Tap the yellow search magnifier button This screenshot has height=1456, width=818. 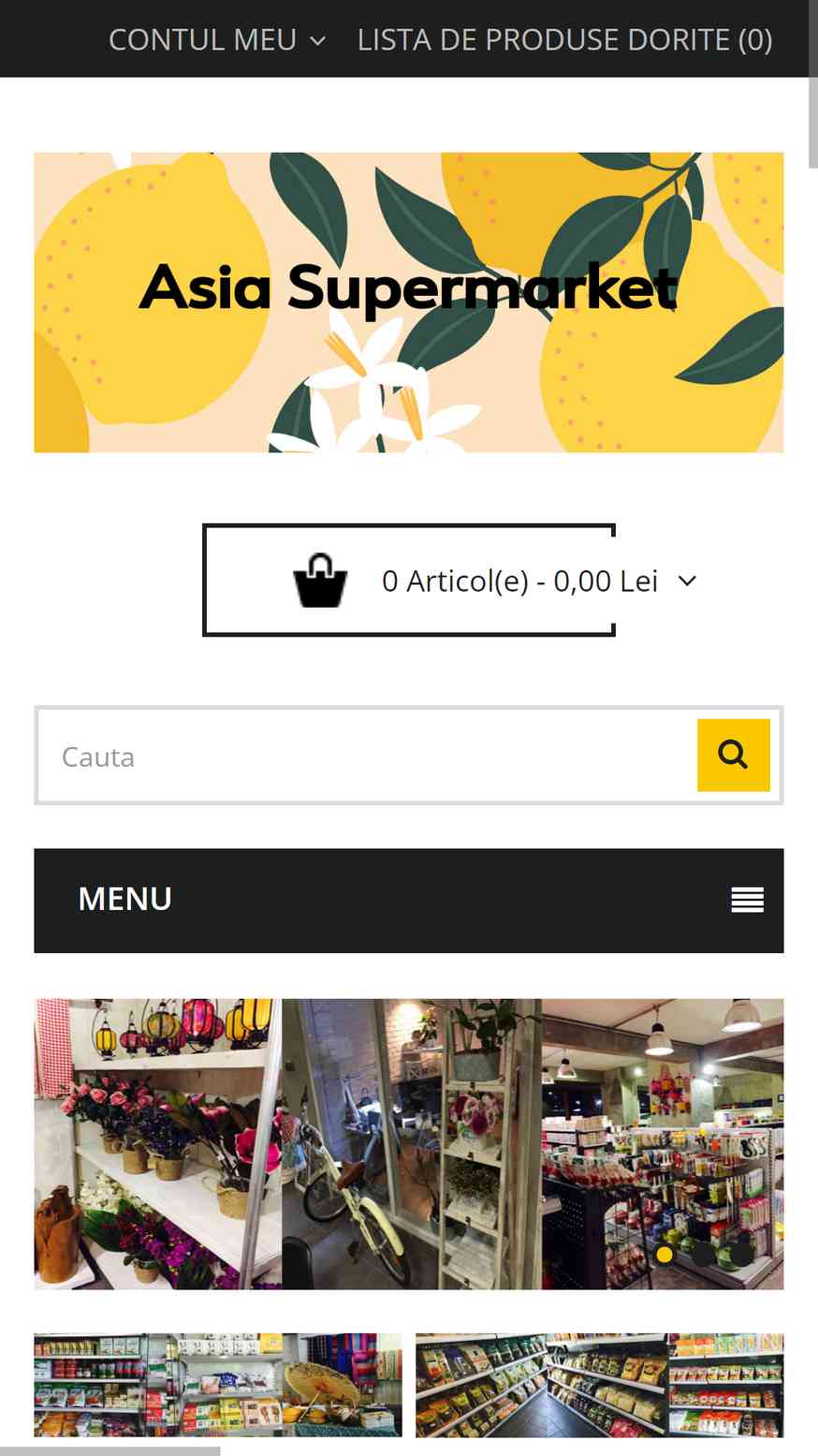[x=734, y=755]
